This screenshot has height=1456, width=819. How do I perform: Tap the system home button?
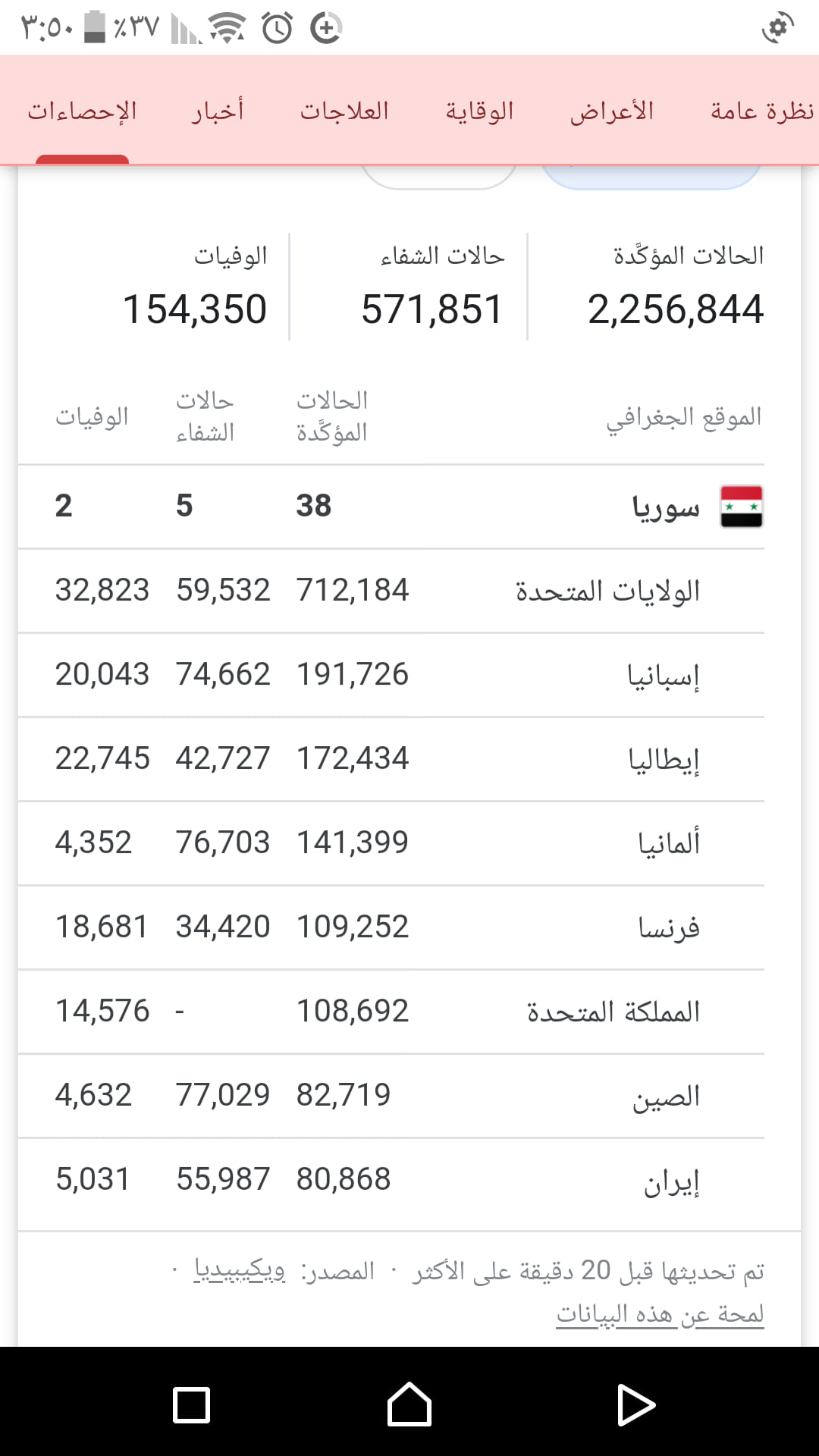pyautogui.click(x=409, y=1404)
